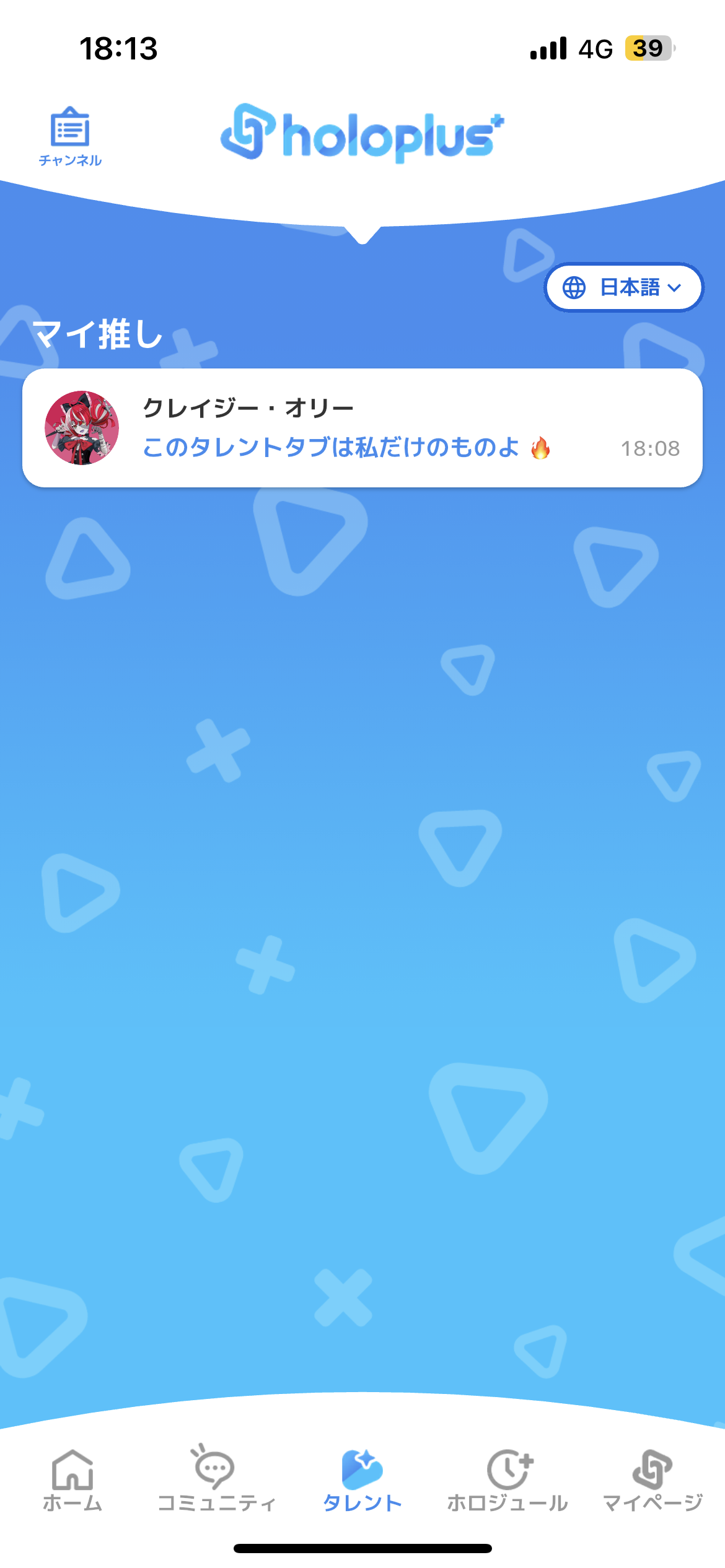Open クレイジー・オリー's talent post
Image resolution: width=725 pixels, height=1568 pixels.
362,428
